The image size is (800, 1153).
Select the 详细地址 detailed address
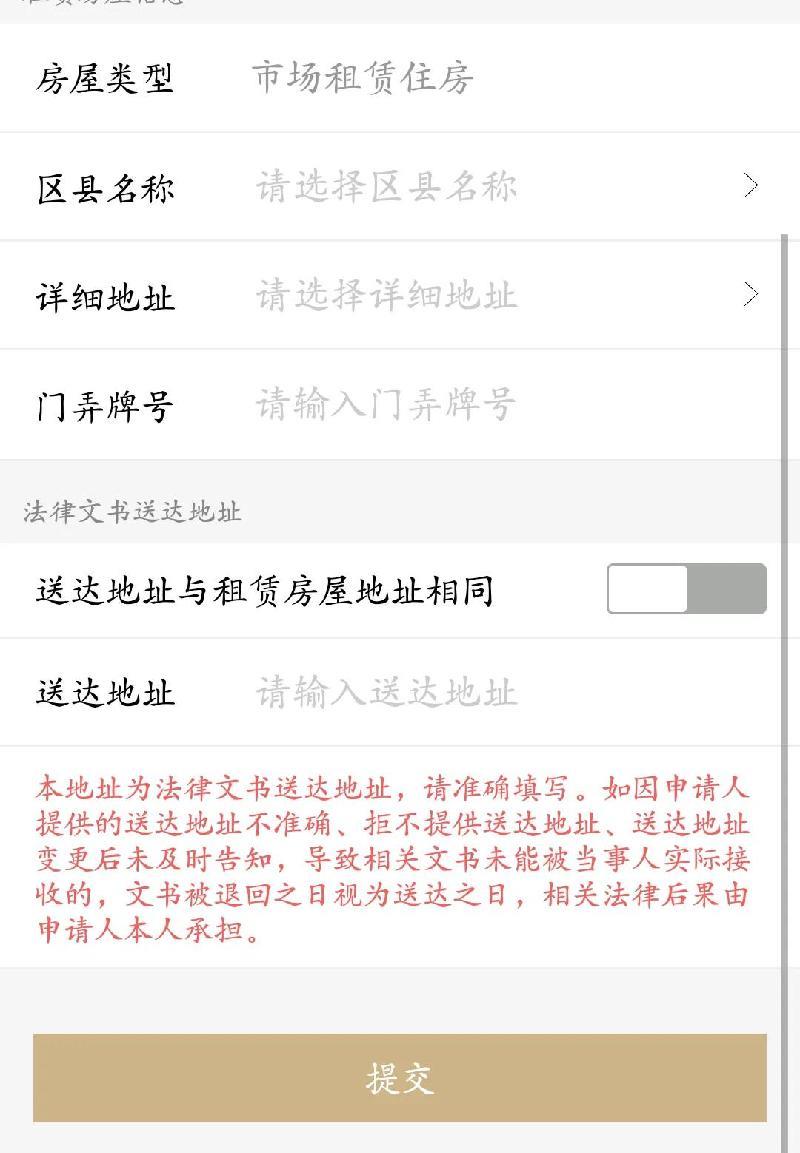pos(500,295)
